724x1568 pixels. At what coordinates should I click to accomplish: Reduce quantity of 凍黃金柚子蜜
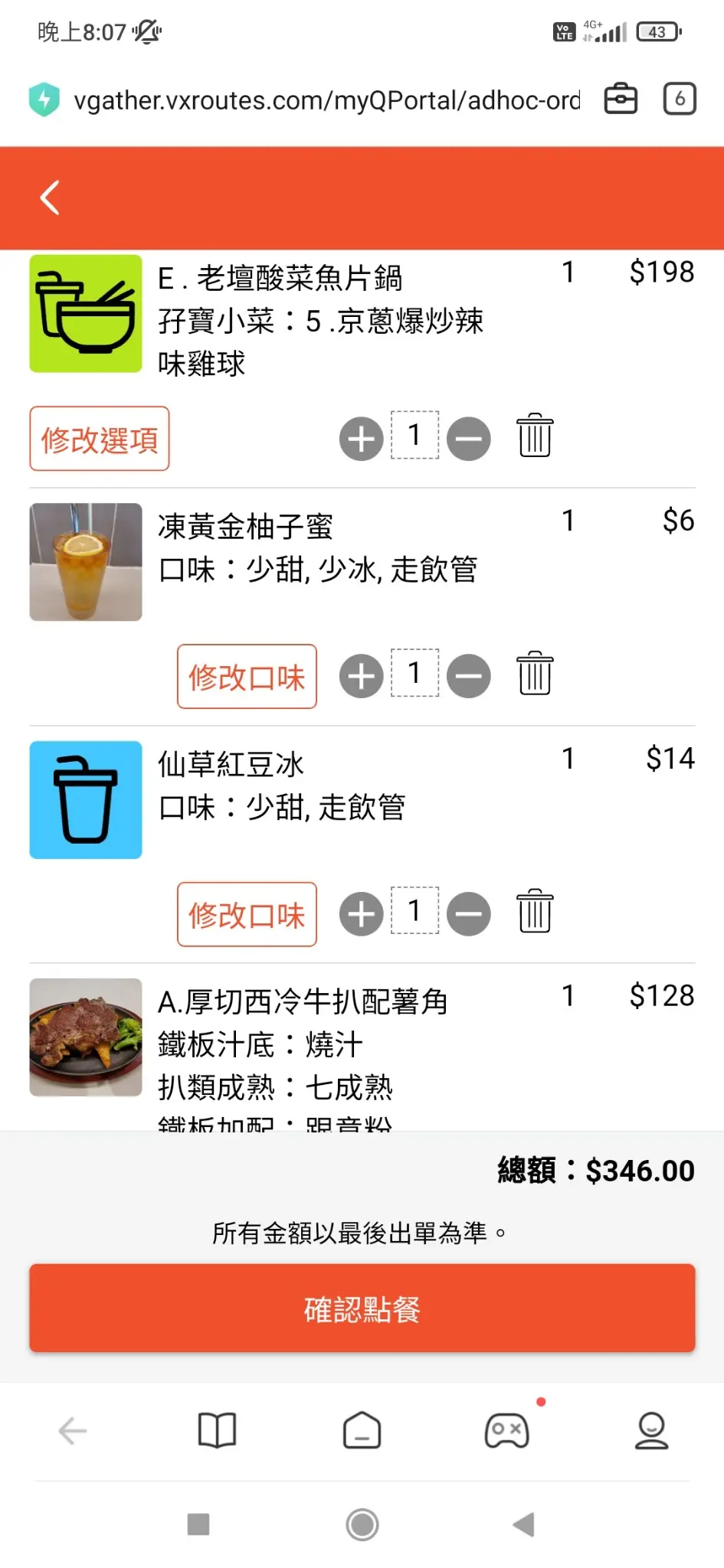tap(469, 677)
